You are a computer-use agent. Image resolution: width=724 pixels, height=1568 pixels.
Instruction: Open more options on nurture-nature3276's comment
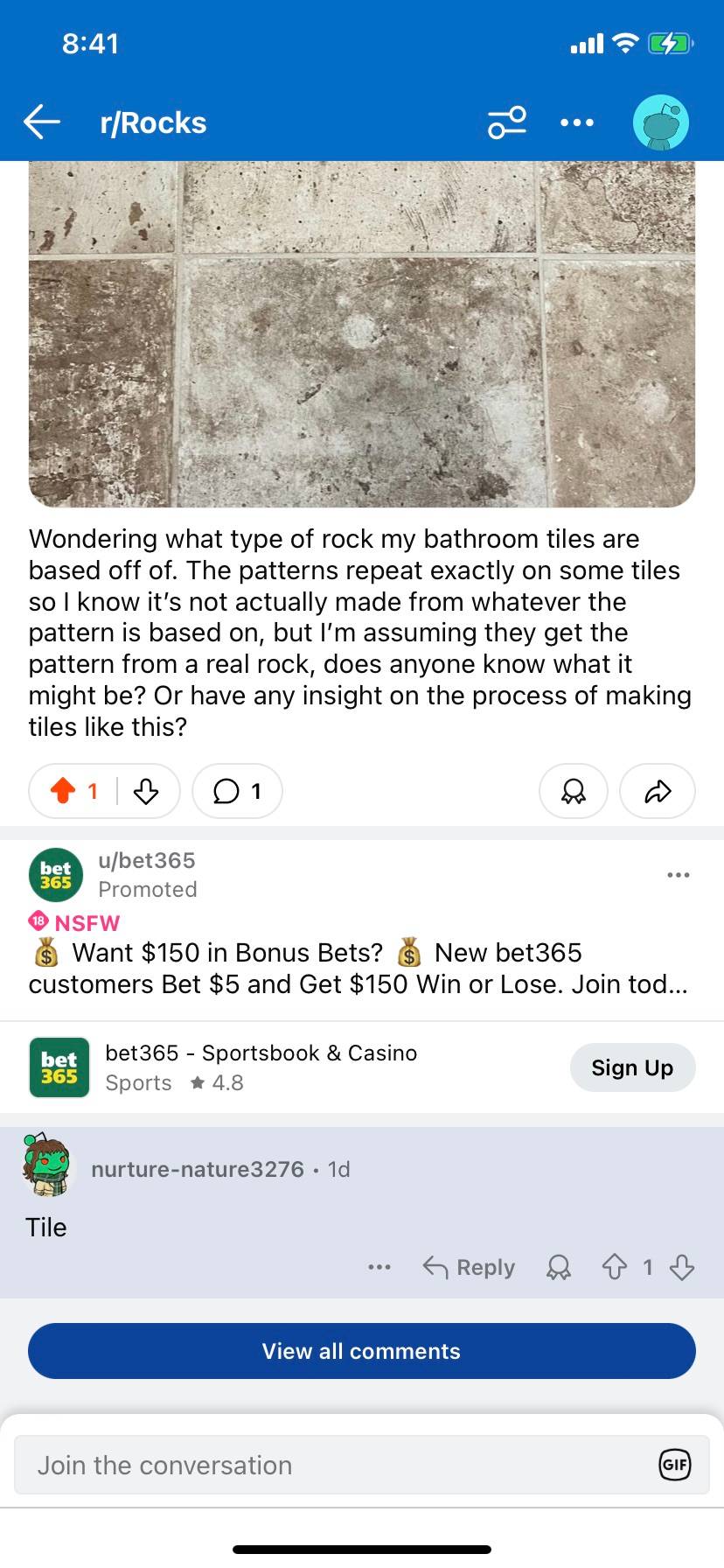click(379, 1267)
